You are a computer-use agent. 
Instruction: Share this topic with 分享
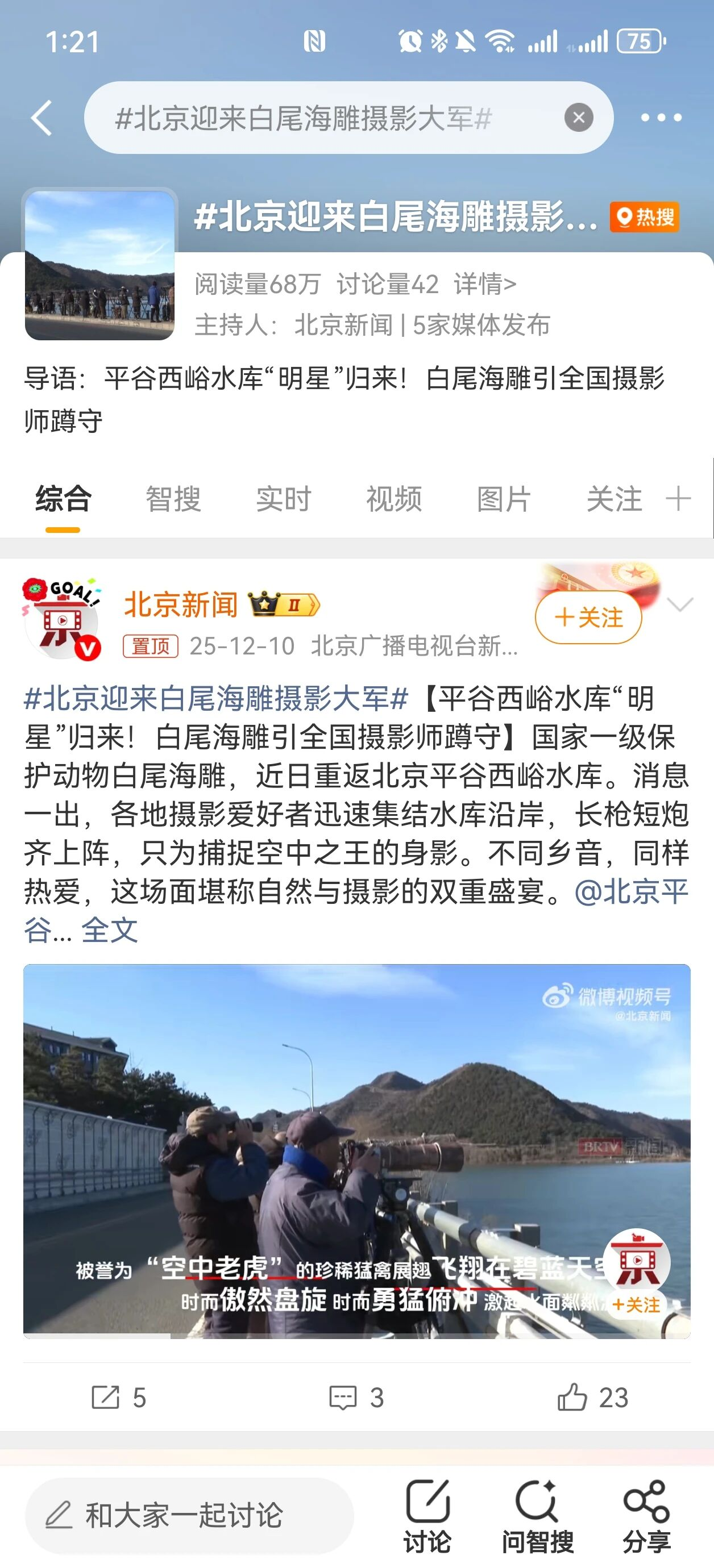point(646,1516)
